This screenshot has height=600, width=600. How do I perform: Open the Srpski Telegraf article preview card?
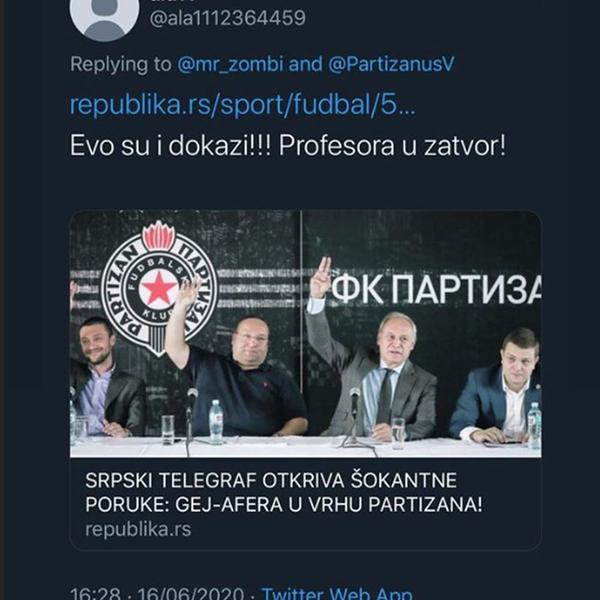point(305,380)
